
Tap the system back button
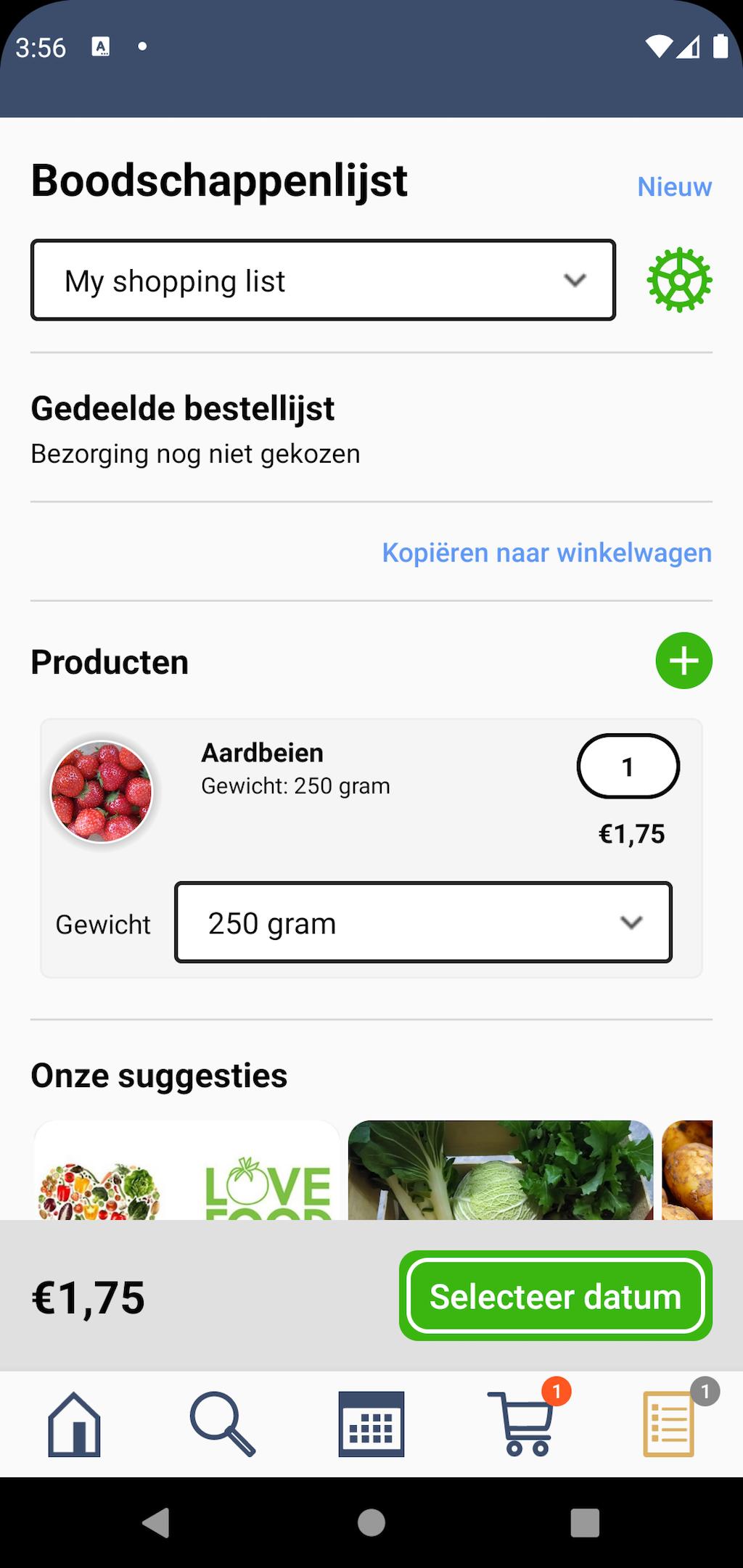point(155,1522)
